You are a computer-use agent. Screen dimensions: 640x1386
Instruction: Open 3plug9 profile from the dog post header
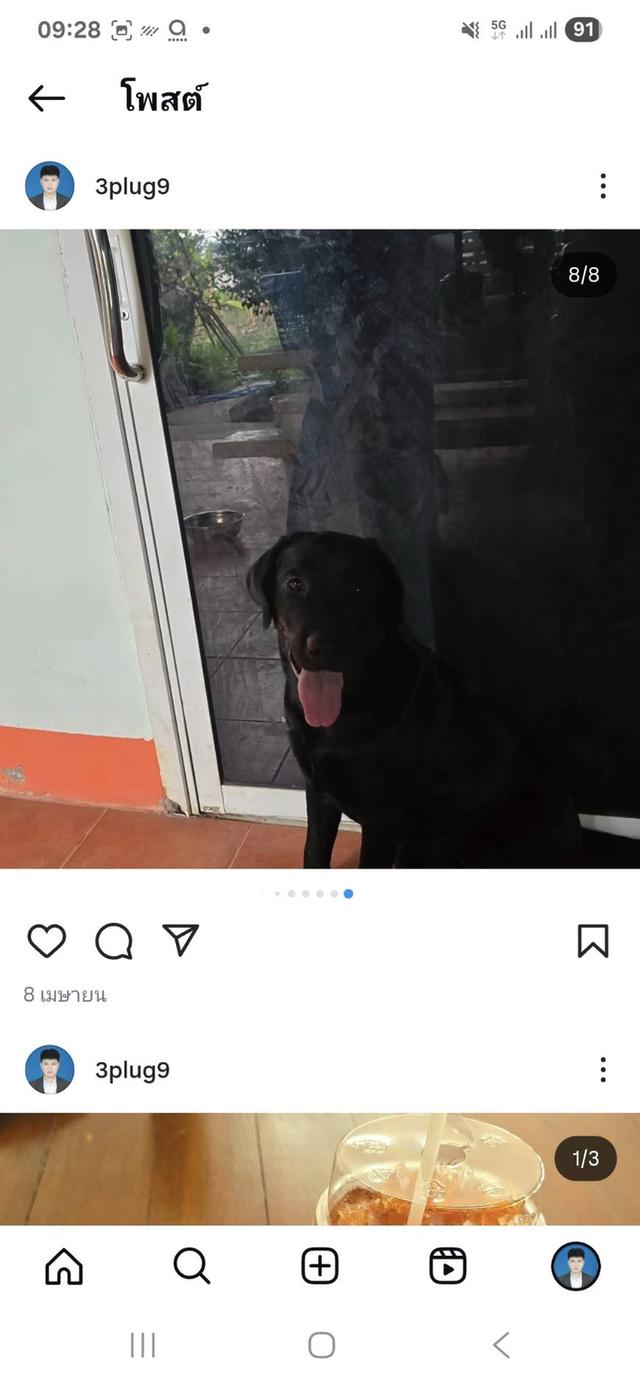tap(131, 187)
